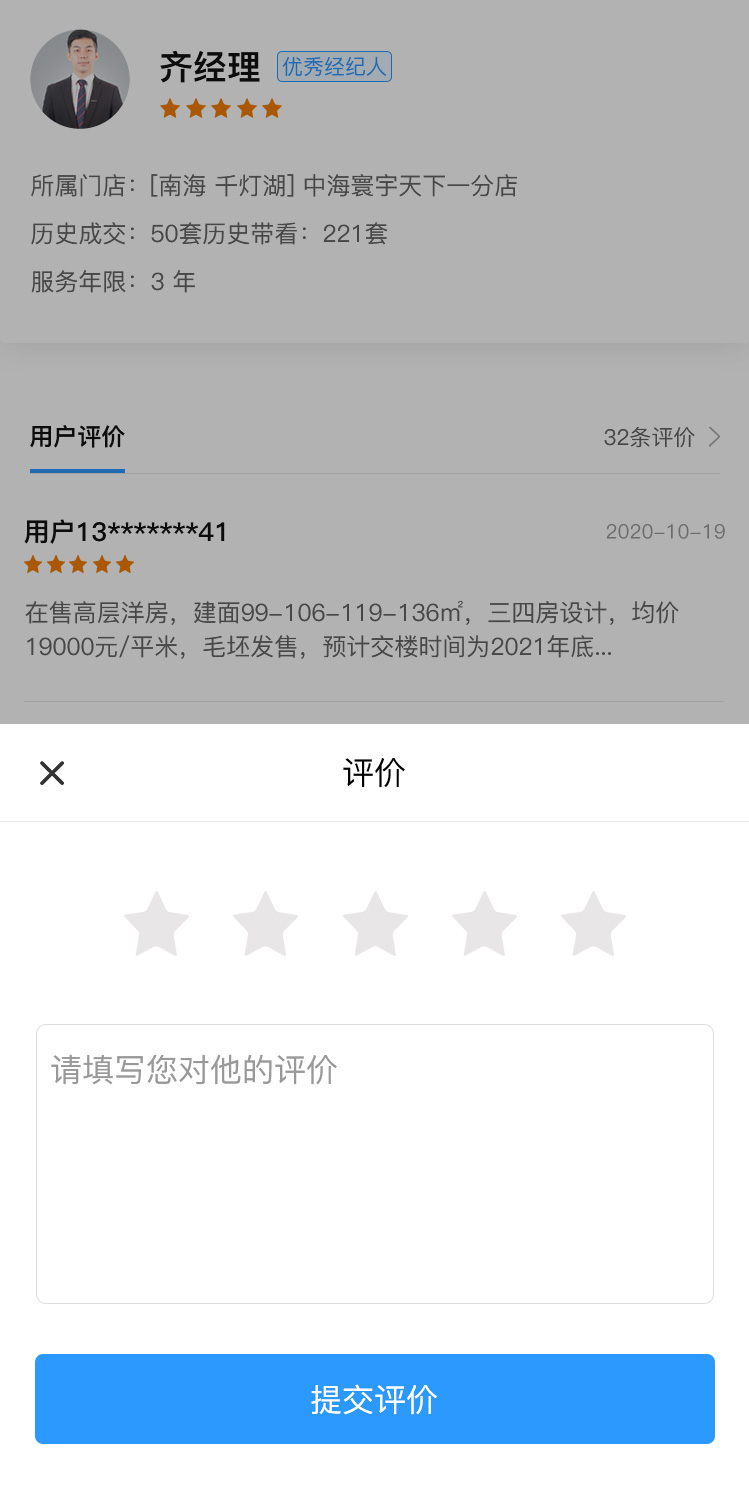Give a two-star rating
The width and height of the screenshot is (749, 1500).
click(x=265, y=925)
